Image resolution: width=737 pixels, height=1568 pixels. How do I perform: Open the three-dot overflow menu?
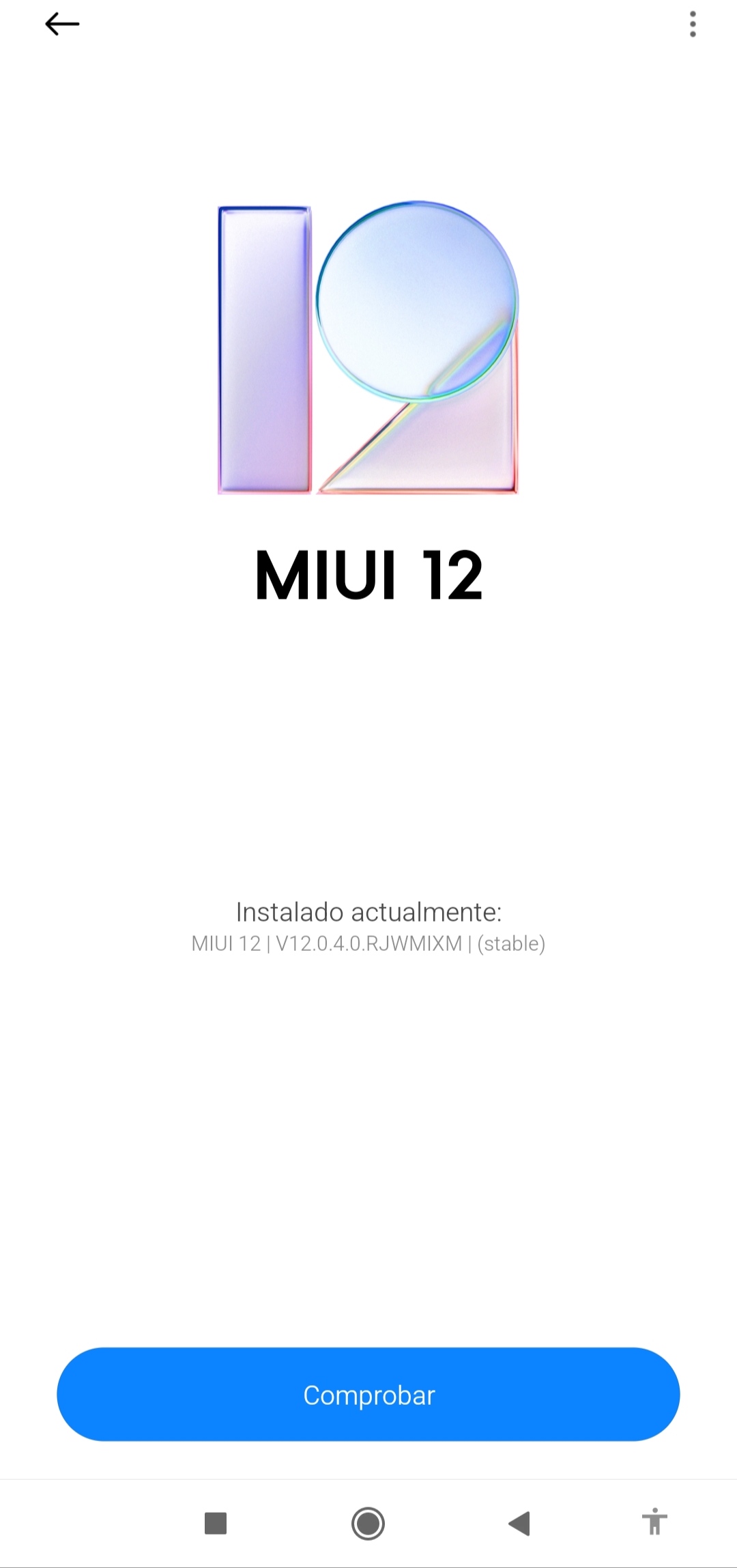click(693, 25)
